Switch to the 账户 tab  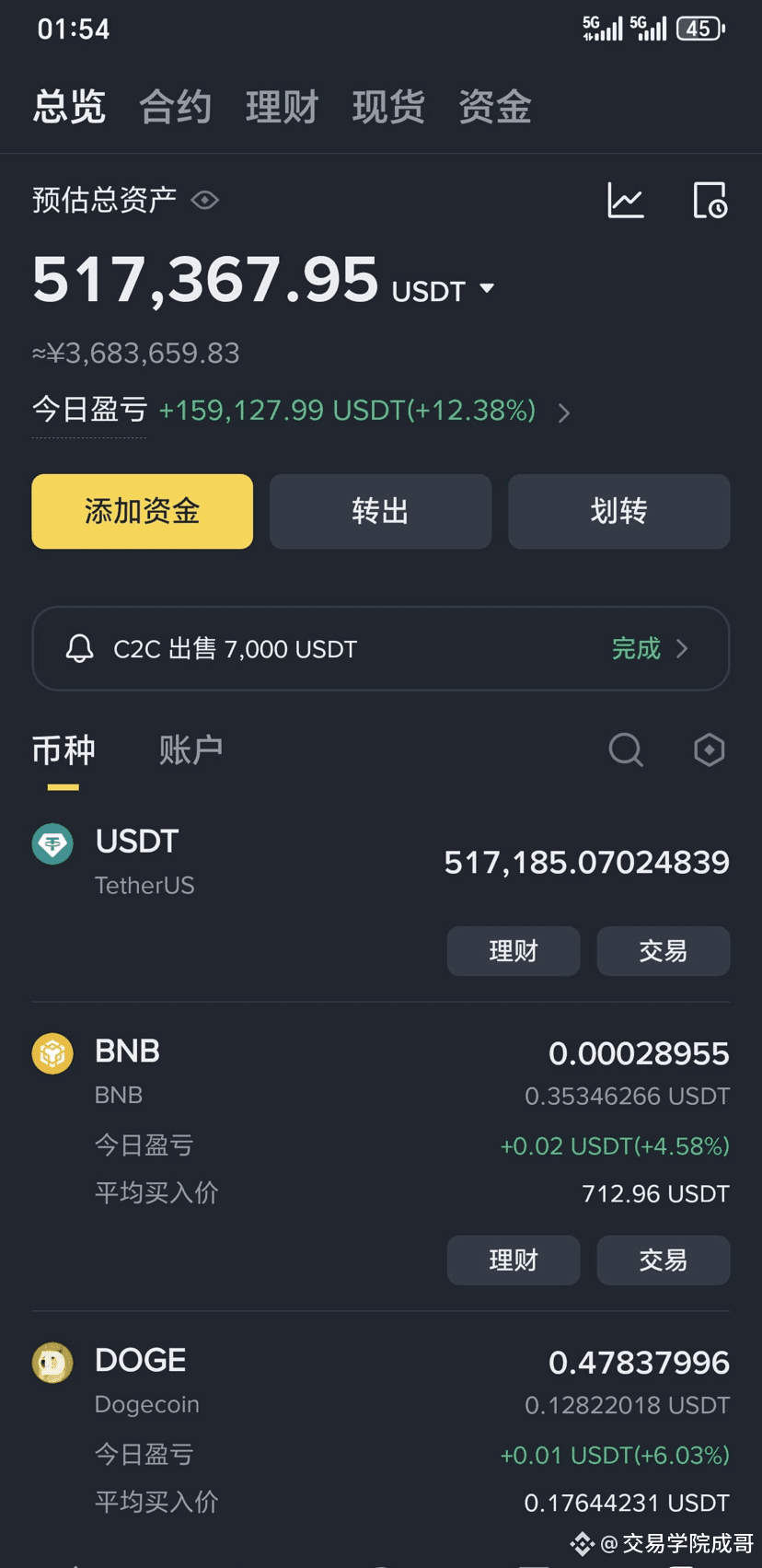point(190,750)
